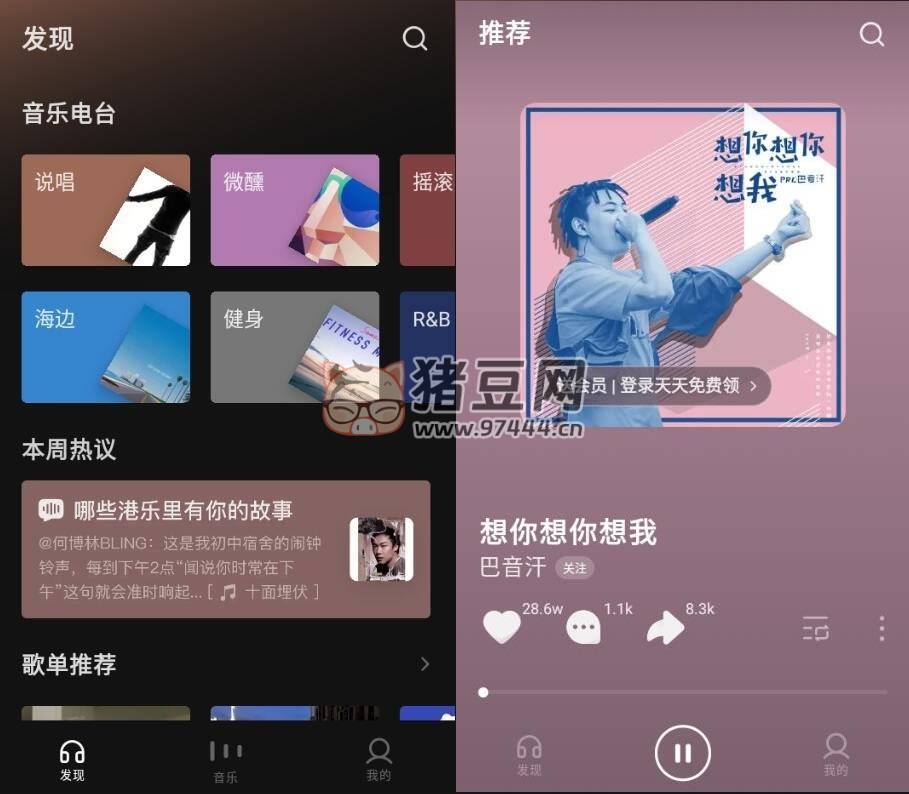909x794 pixels.
Task: Open the 说唱 radio station
Action: coord(106,210)
